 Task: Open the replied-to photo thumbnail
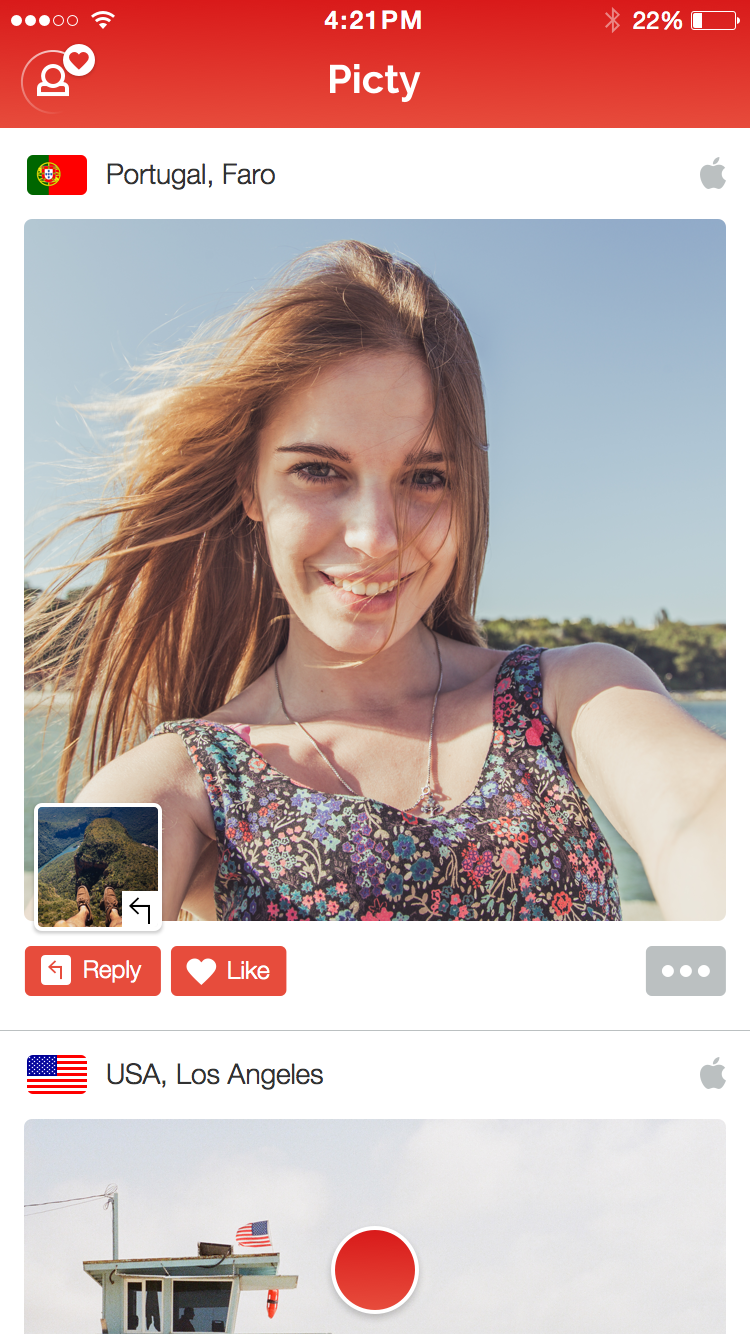pos(97,867)
